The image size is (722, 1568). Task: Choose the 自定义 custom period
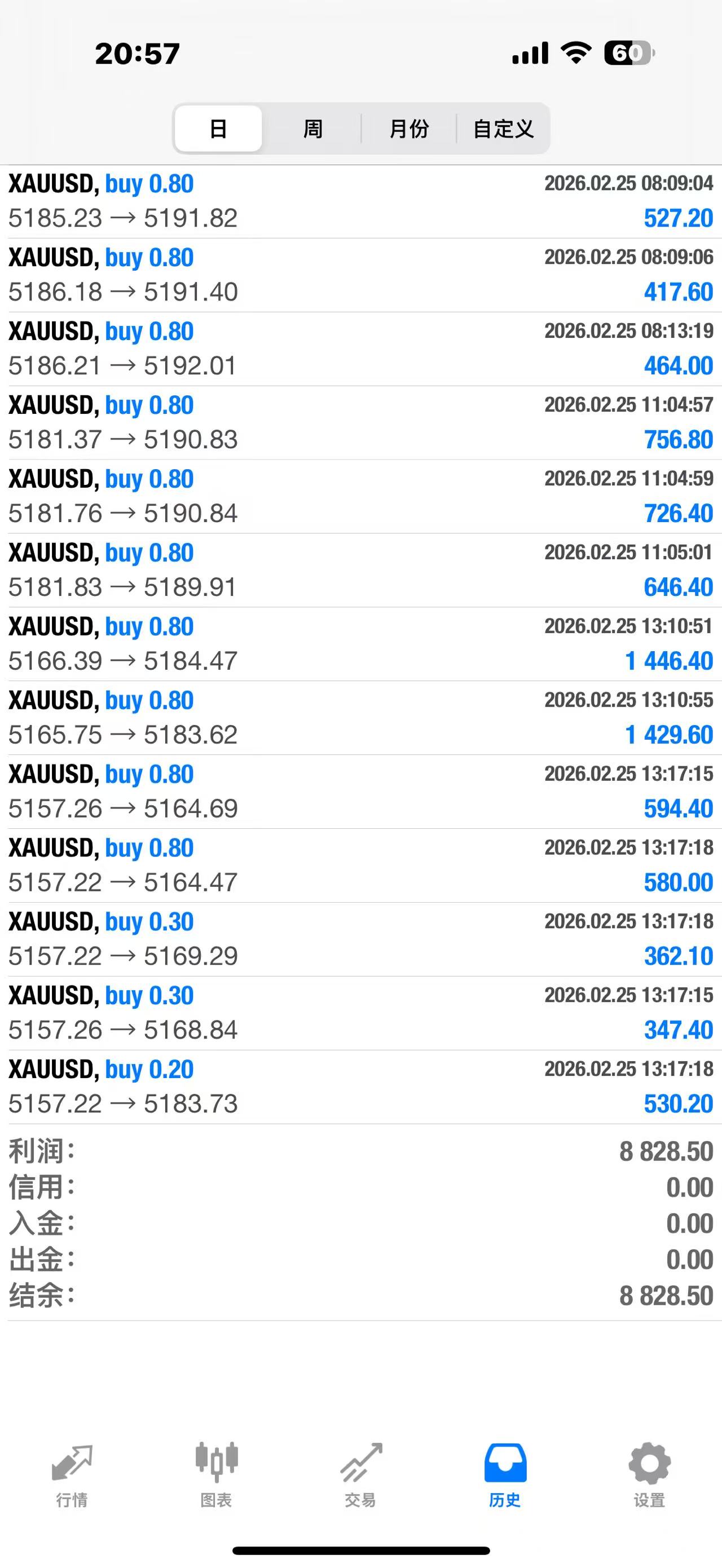click(x=503, y=129)
